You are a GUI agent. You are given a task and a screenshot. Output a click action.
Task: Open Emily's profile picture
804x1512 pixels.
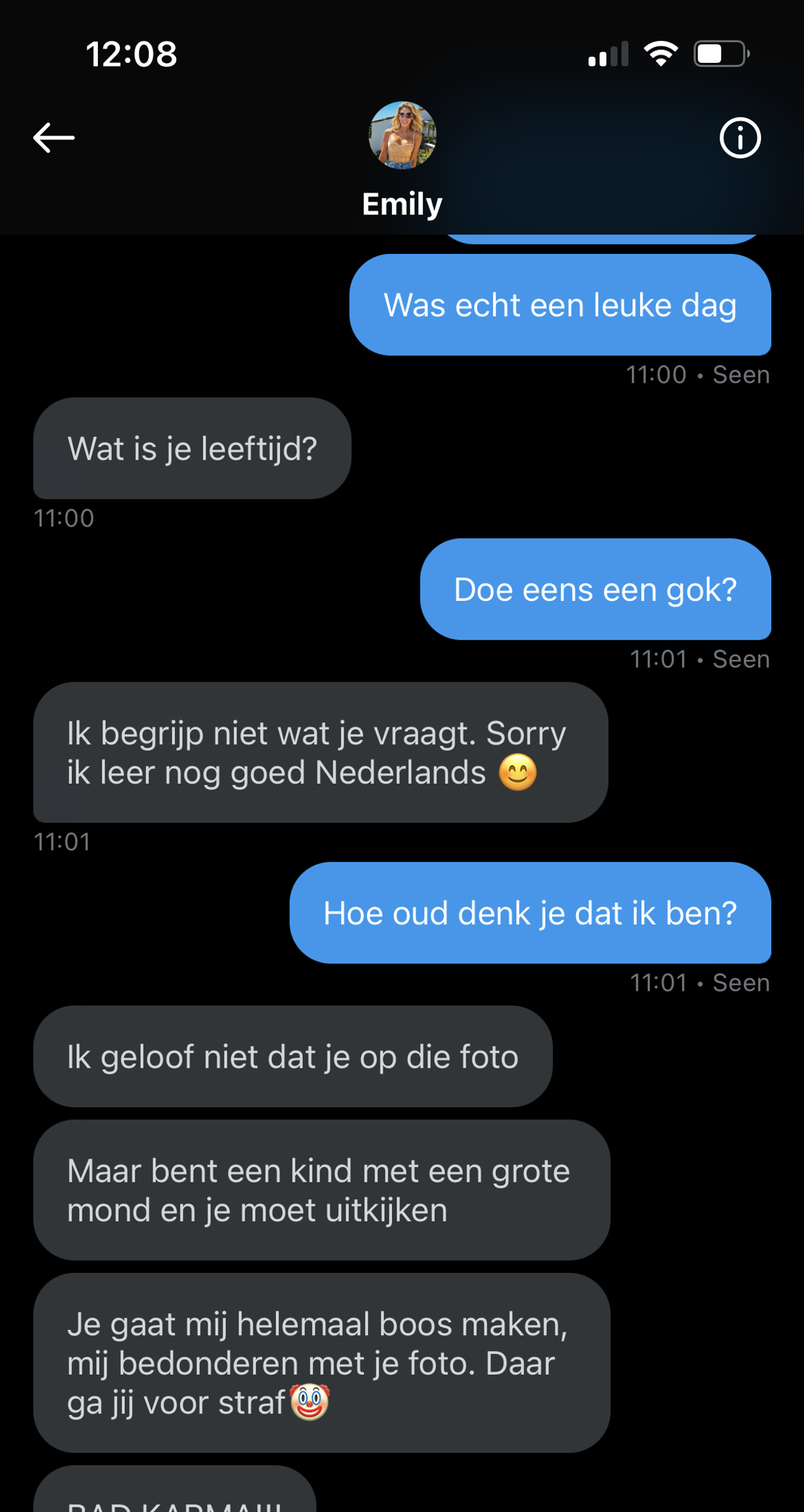[402, 135]
